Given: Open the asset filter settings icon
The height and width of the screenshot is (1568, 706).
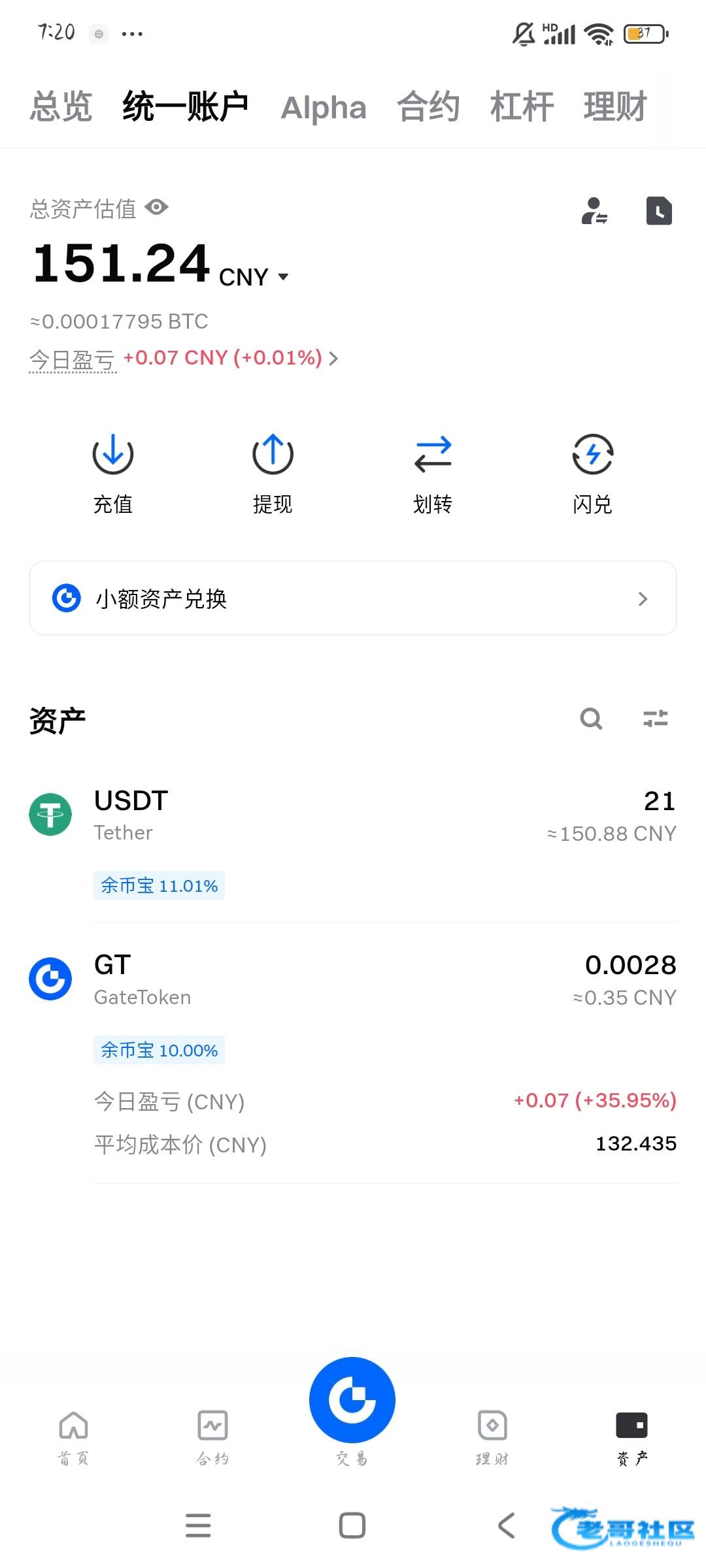Looking at the screenshot, I should 656,719.
